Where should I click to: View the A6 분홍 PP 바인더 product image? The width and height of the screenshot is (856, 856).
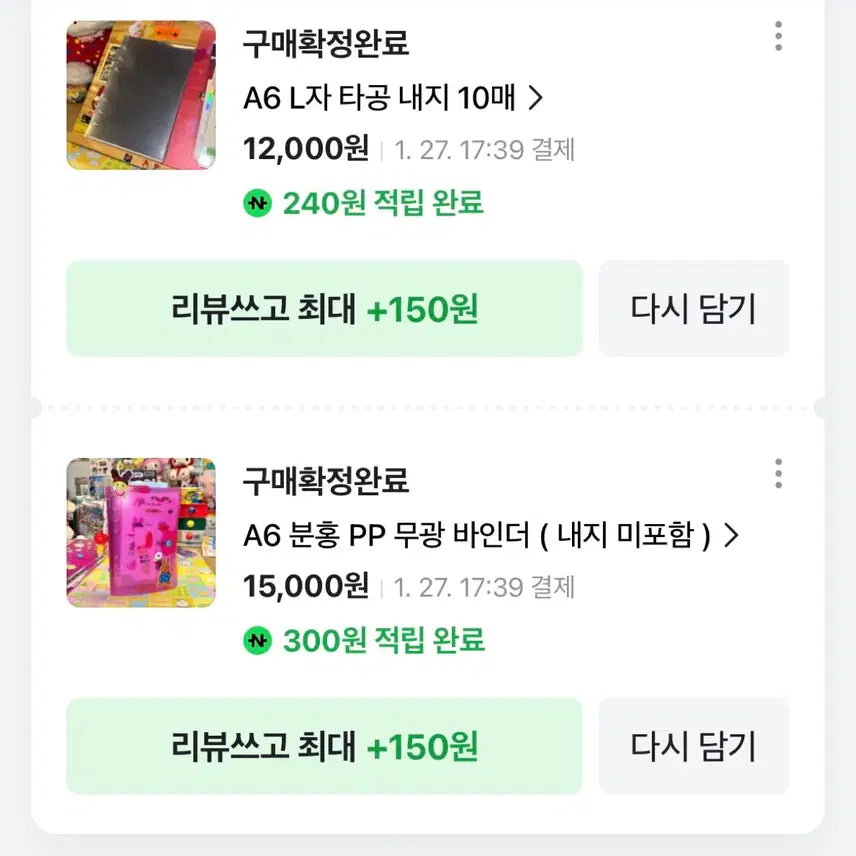pos(141,533)
